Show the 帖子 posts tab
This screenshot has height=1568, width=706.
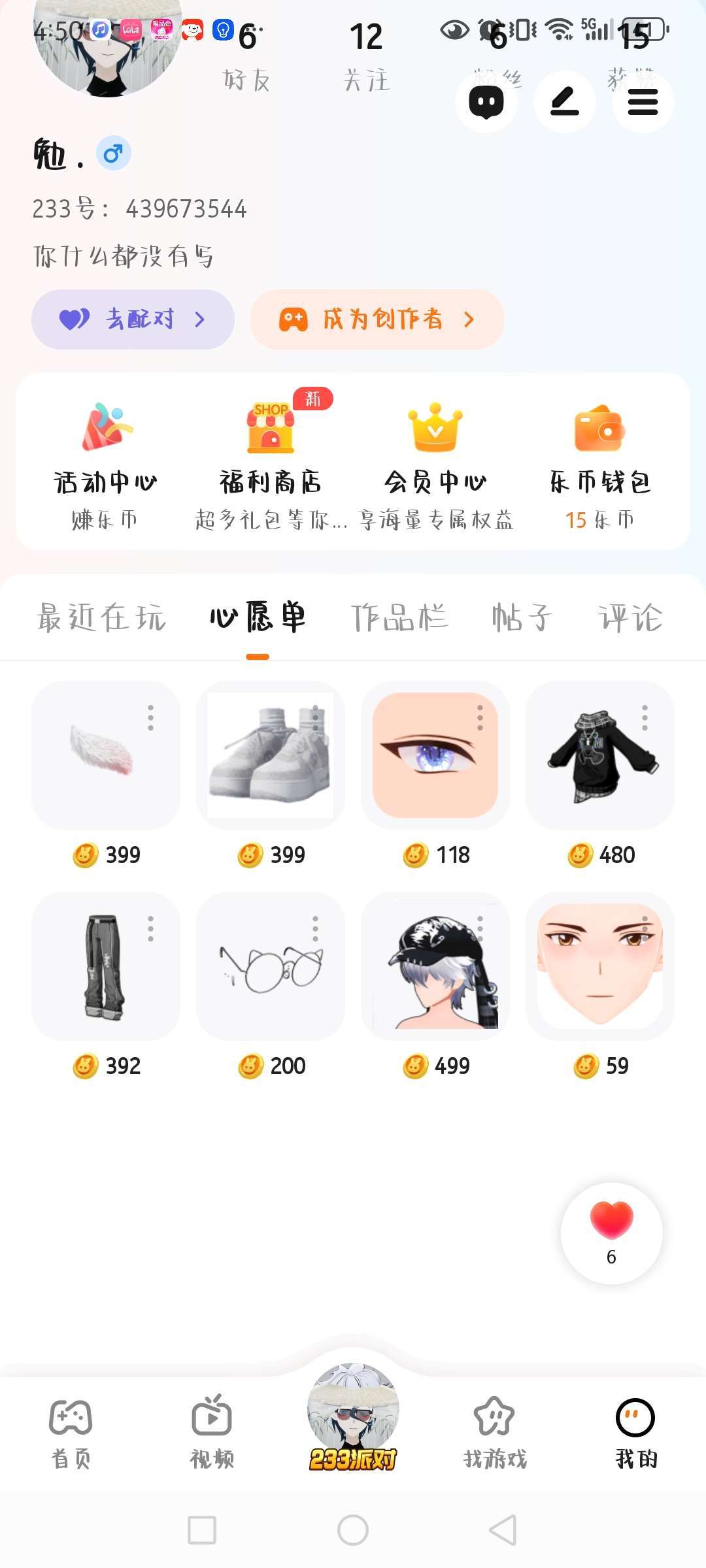coord(522,618)
